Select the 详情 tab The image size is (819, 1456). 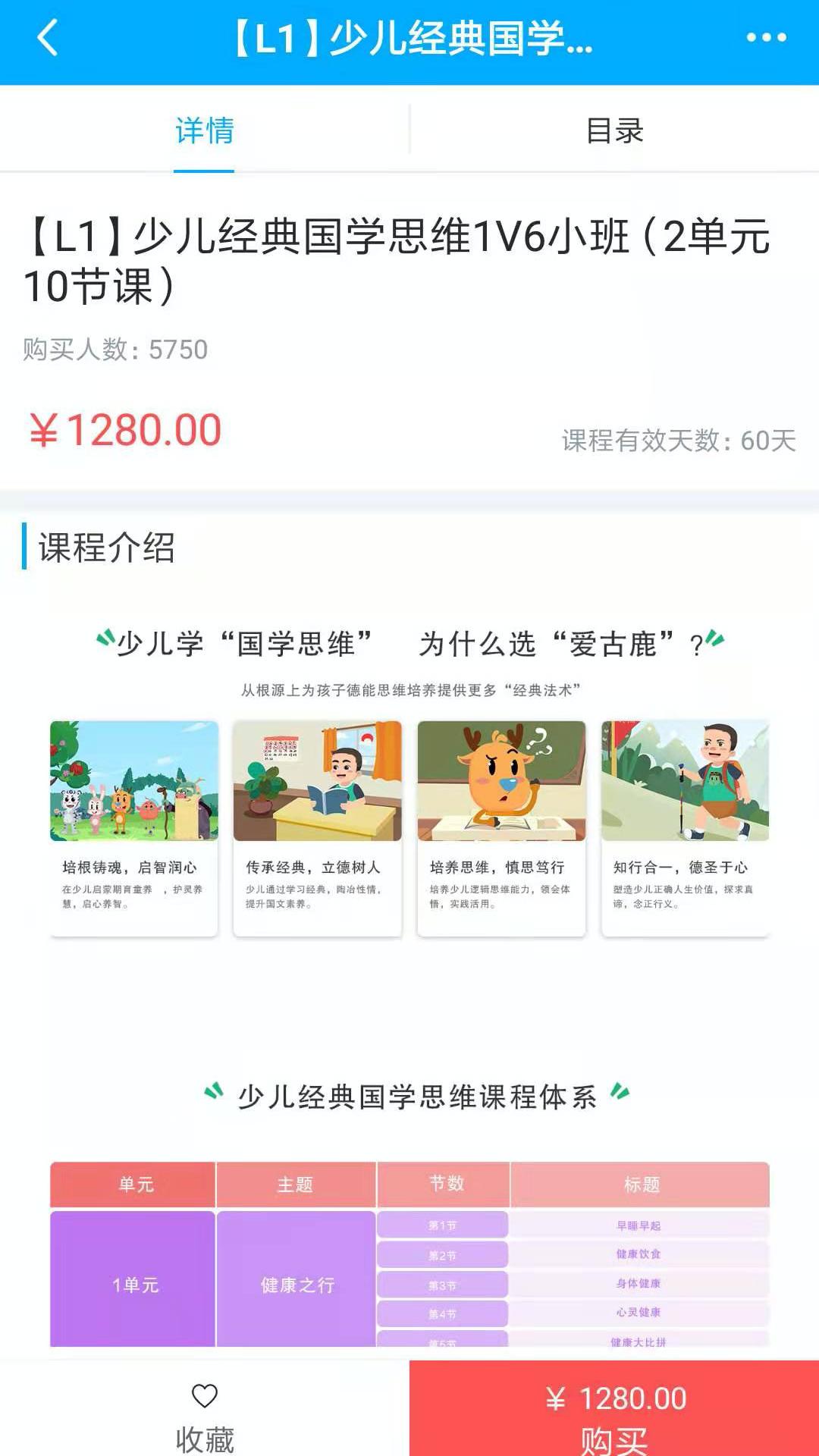pyautogui.click(x=204, y=130)
